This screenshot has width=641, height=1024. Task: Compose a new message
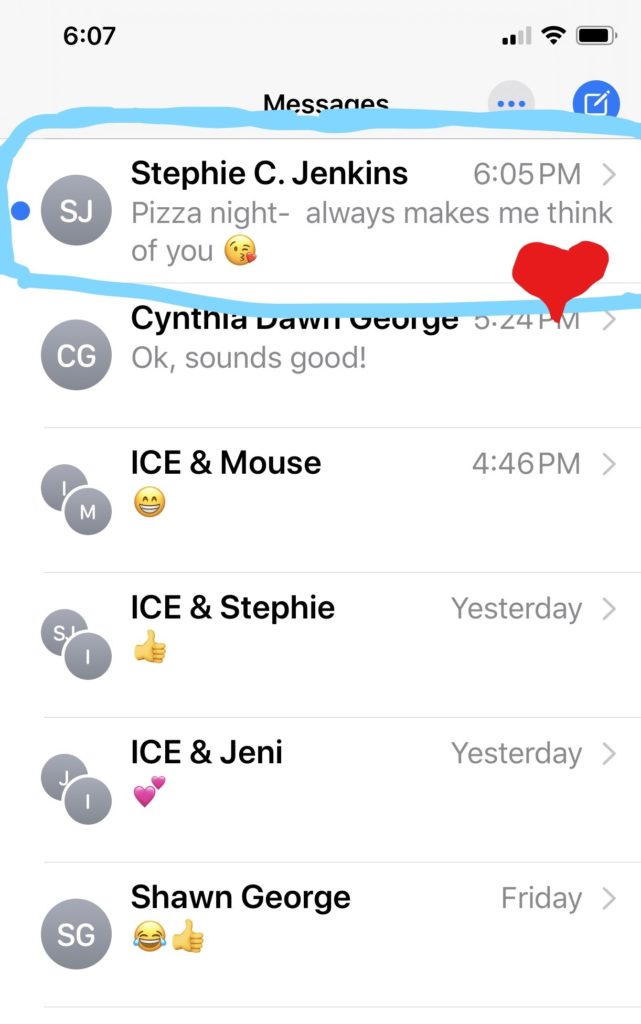click(x=595, y=102)
